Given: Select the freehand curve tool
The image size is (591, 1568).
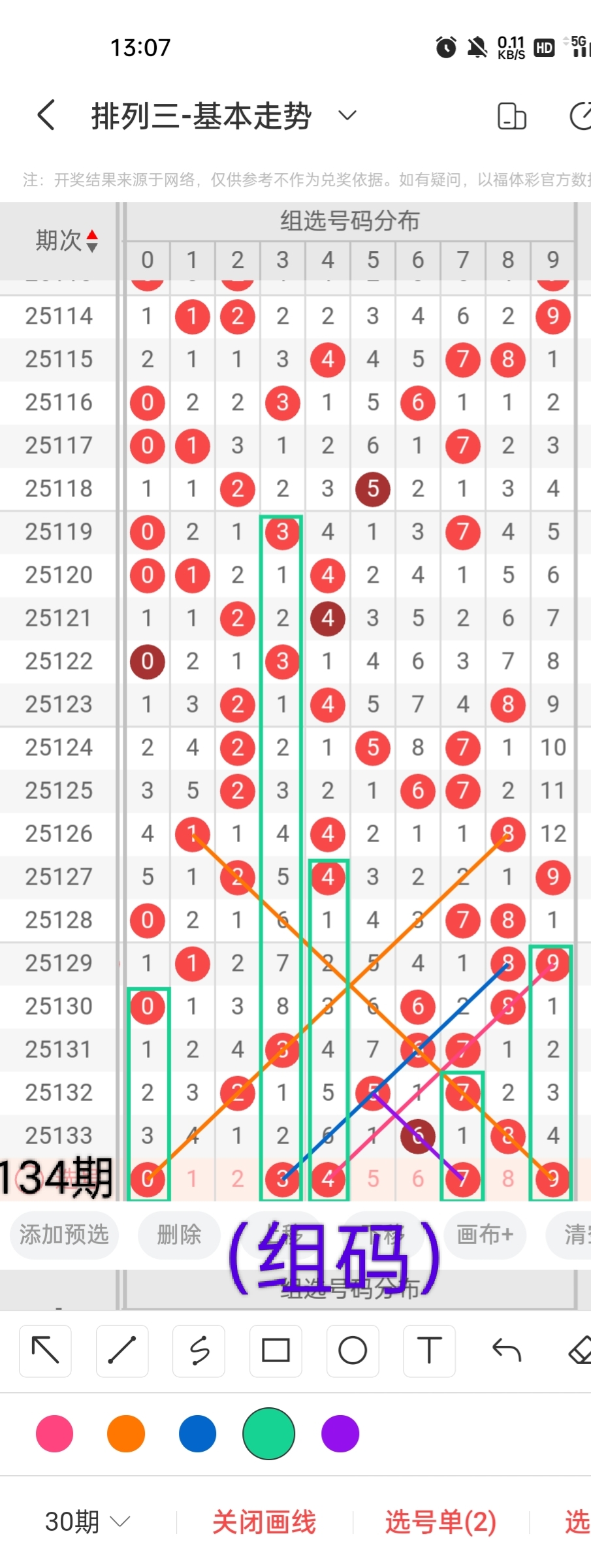Looking at the screenshot, I should (199, 1350).
